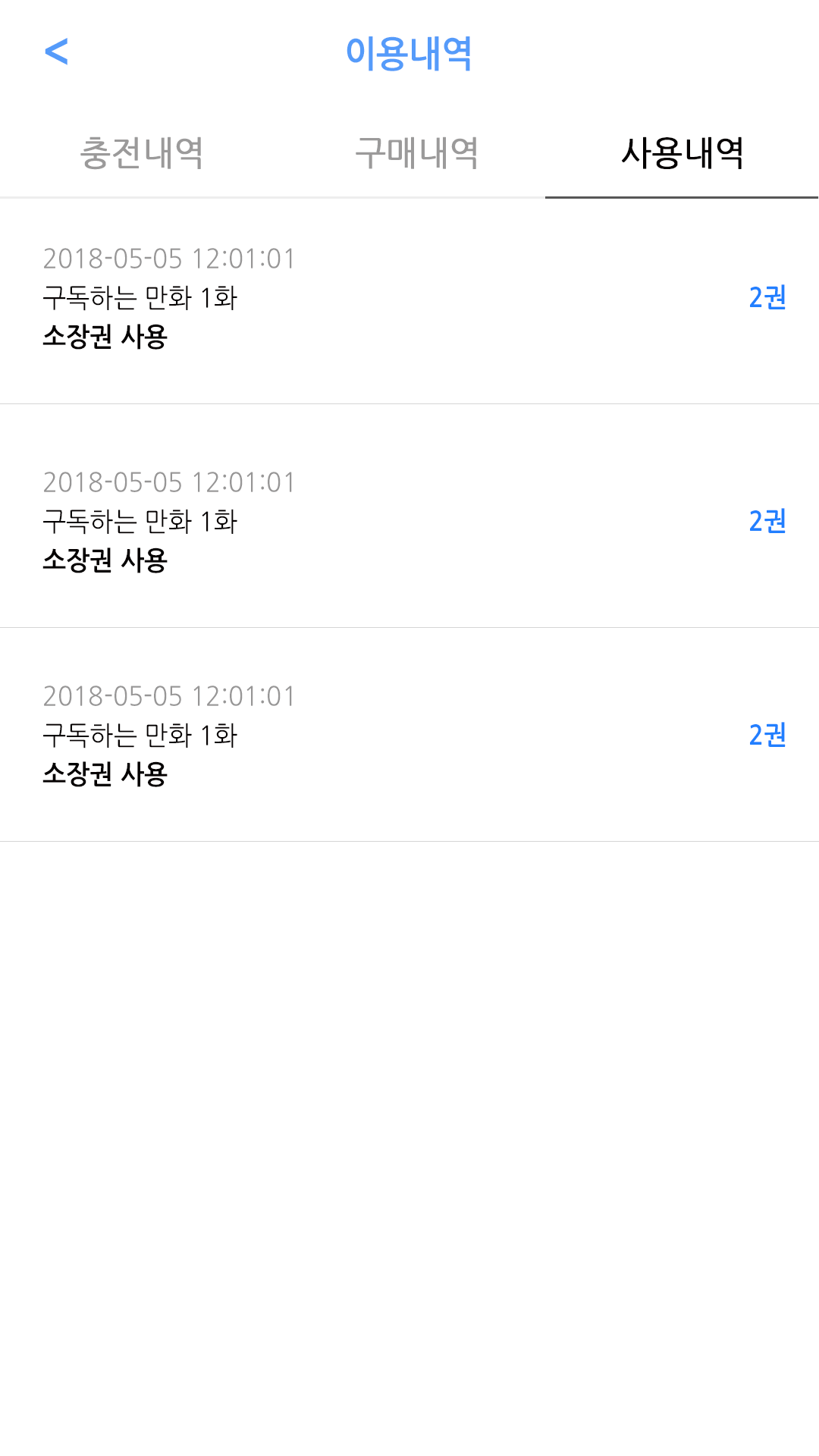
Task: Switch to the 충전내역 tab
Action: pos(142,153)
